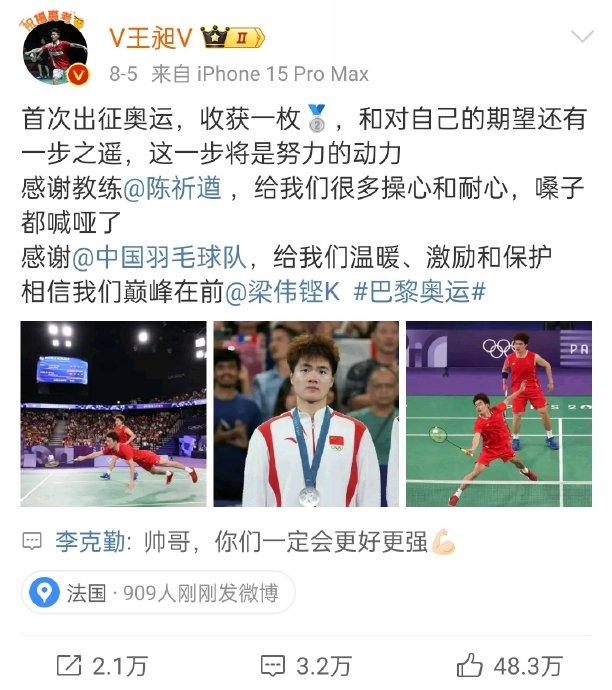View the silver medal portrait photo
The height and width of the screenshot is (690, 612).
coord(306,413)
